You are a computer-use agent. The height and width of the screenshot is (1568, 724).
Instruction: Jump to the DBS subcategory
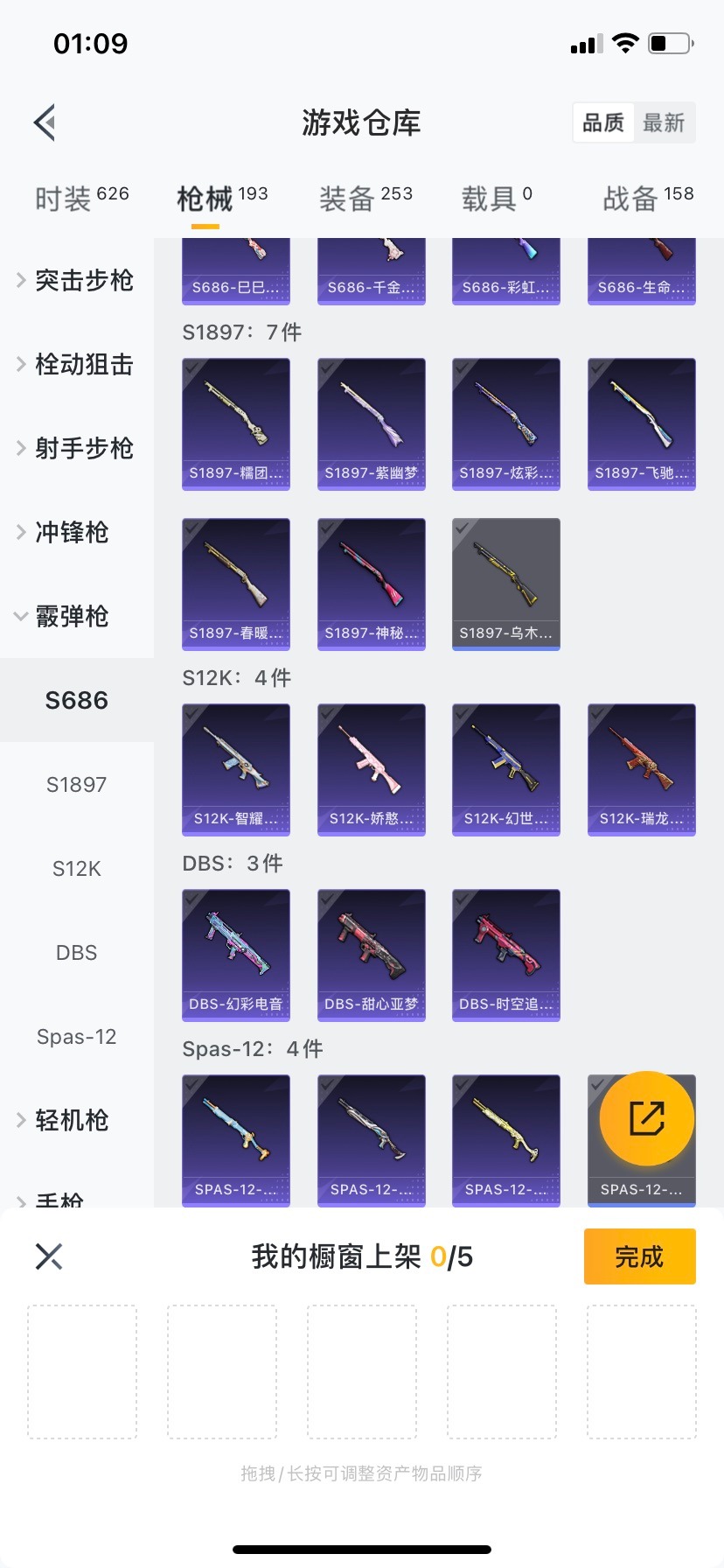tap(77, 952)
